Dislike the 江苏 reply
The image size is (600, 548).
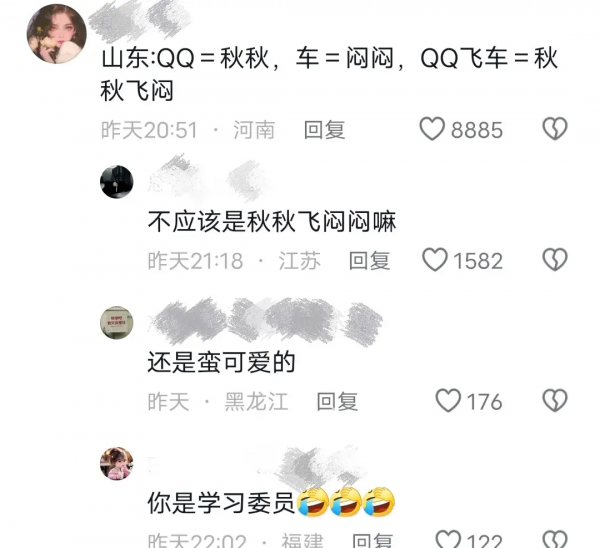[554, 260]
